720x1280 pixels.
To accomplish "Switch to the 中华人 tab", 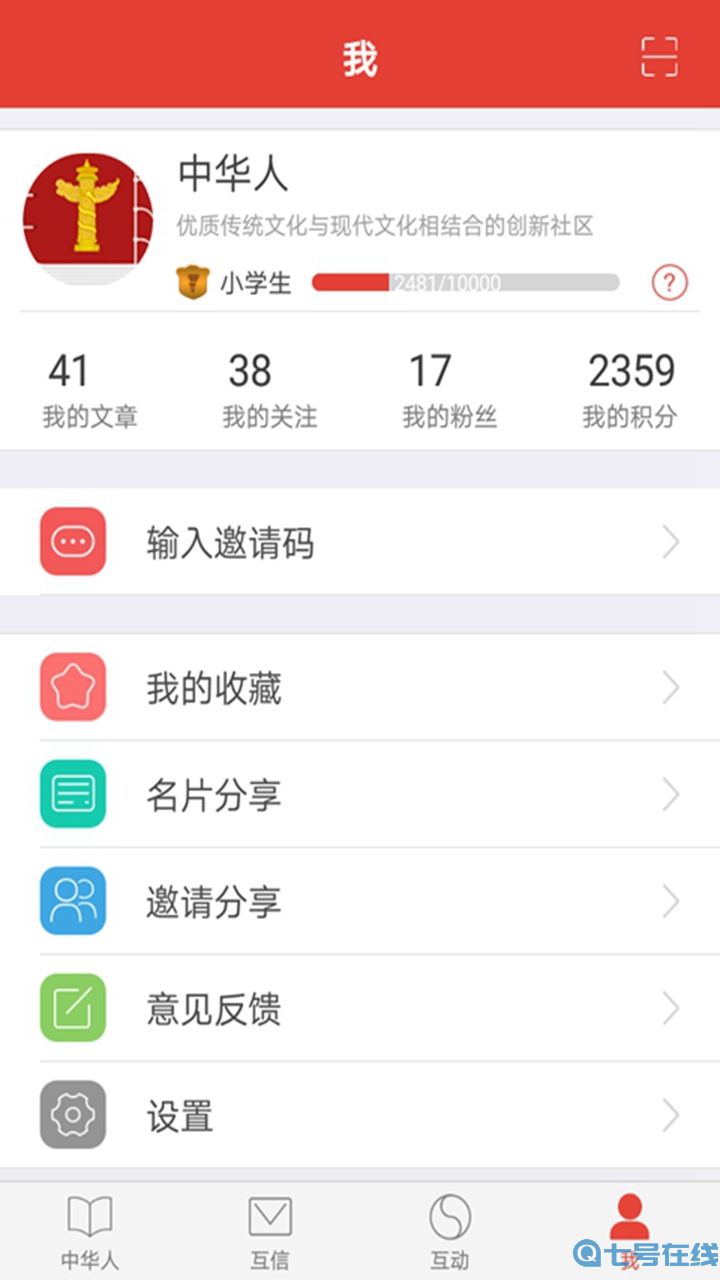I will coord(90,1232).
